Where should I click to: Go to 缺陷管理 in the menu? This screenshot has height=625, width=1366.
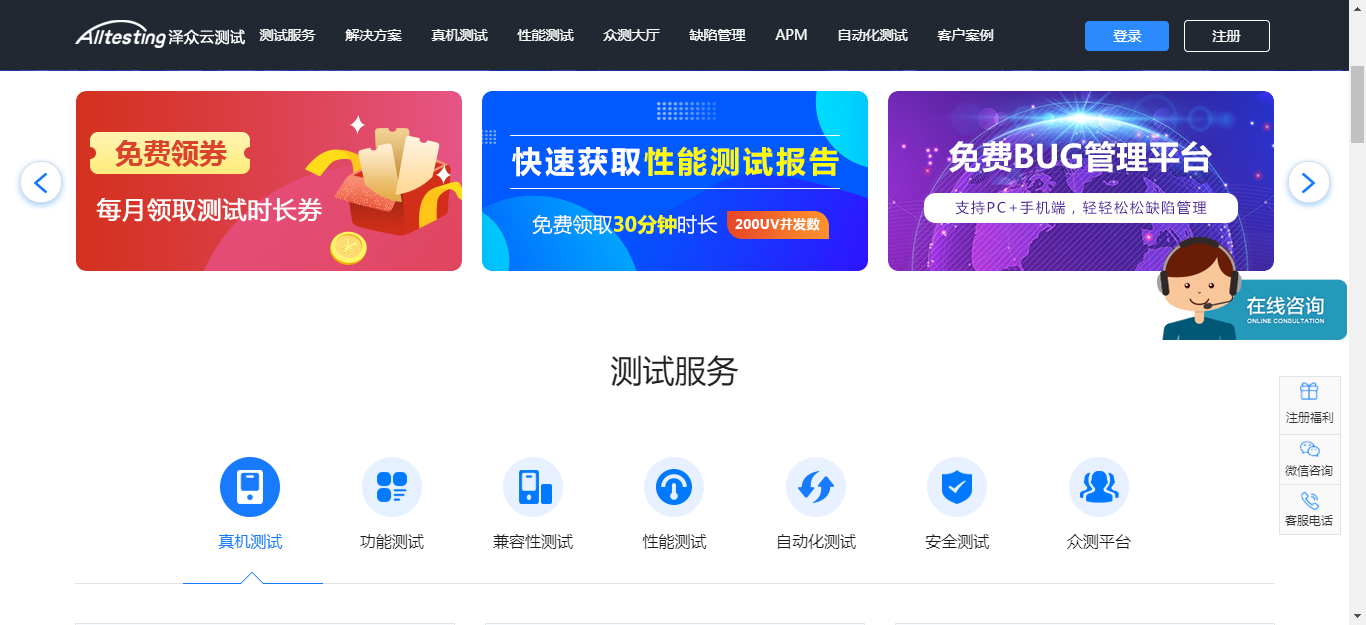(x=717, y=35)
